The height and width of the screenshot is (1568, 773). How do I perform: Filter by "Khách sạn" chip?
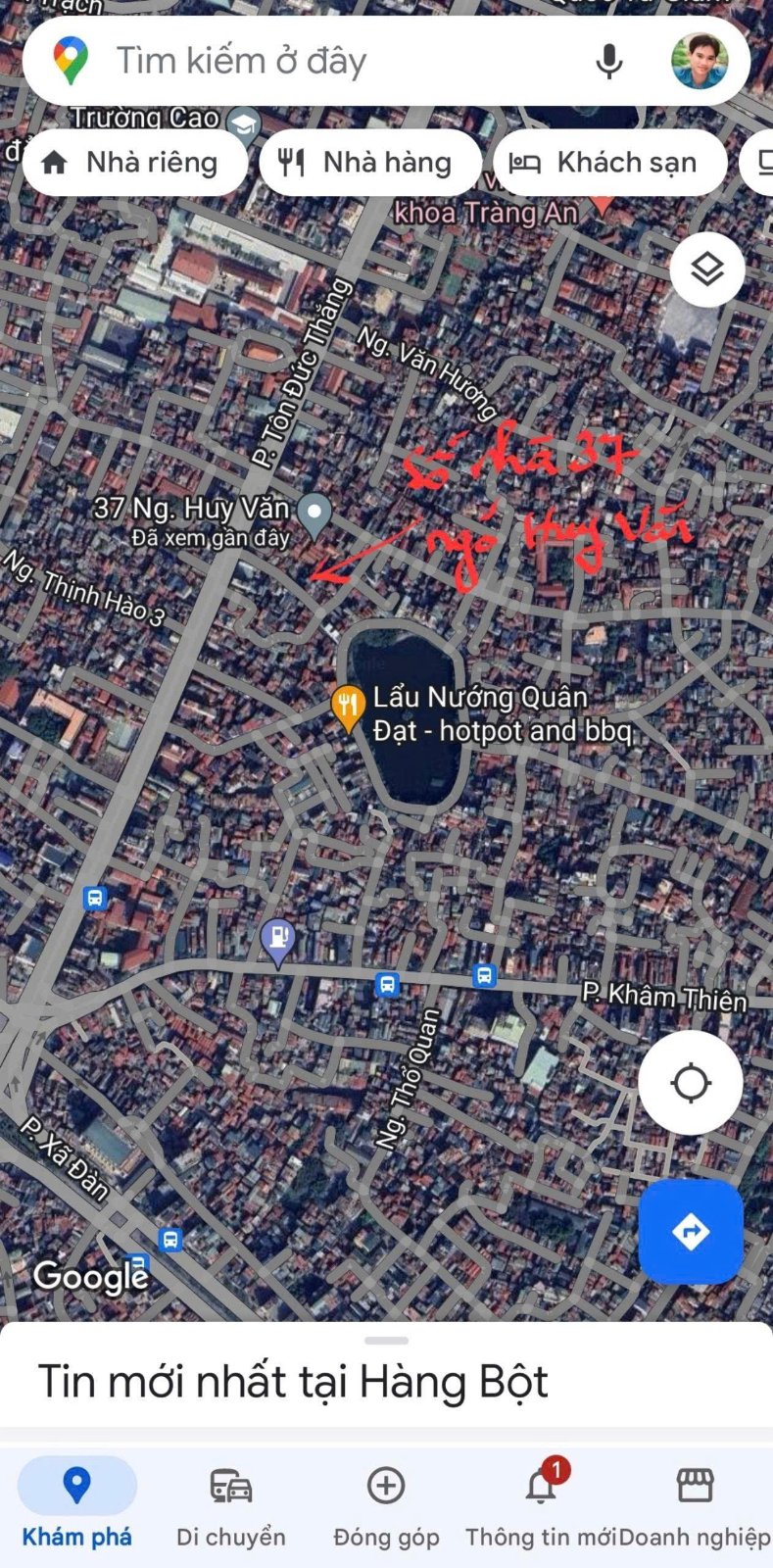point(609,163)
